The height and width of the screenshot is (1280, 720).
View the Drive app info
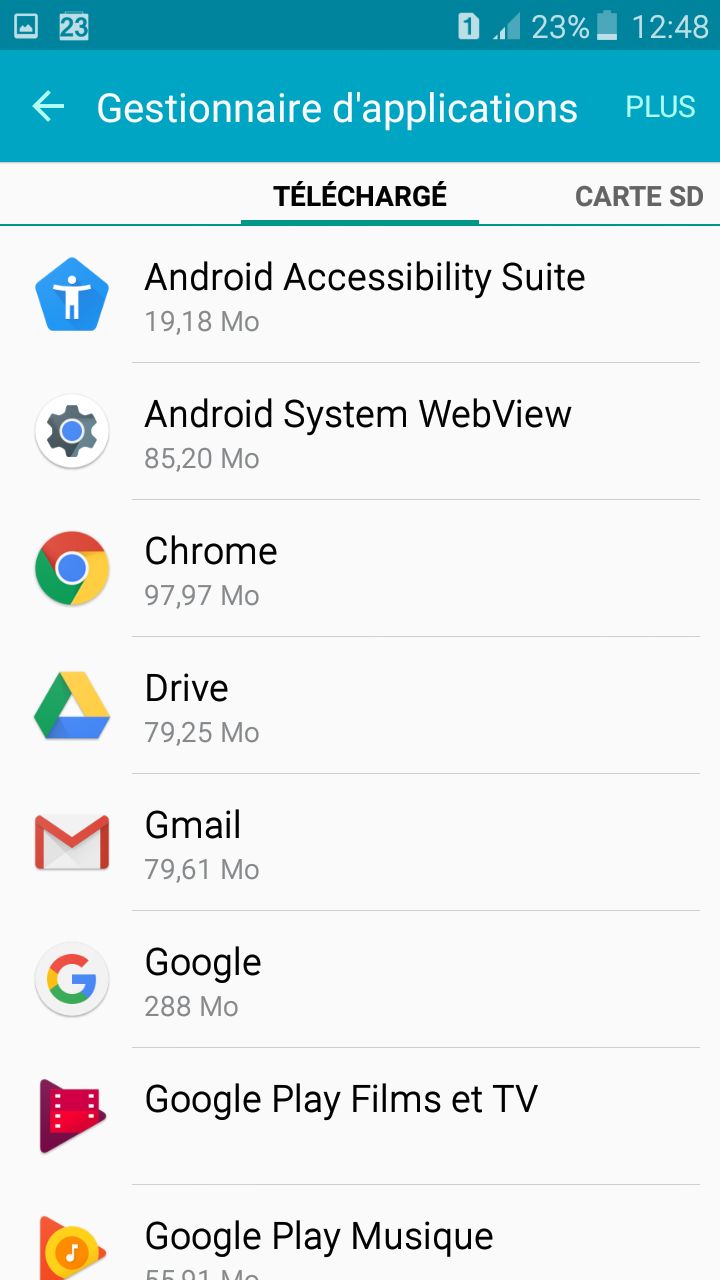360,706
